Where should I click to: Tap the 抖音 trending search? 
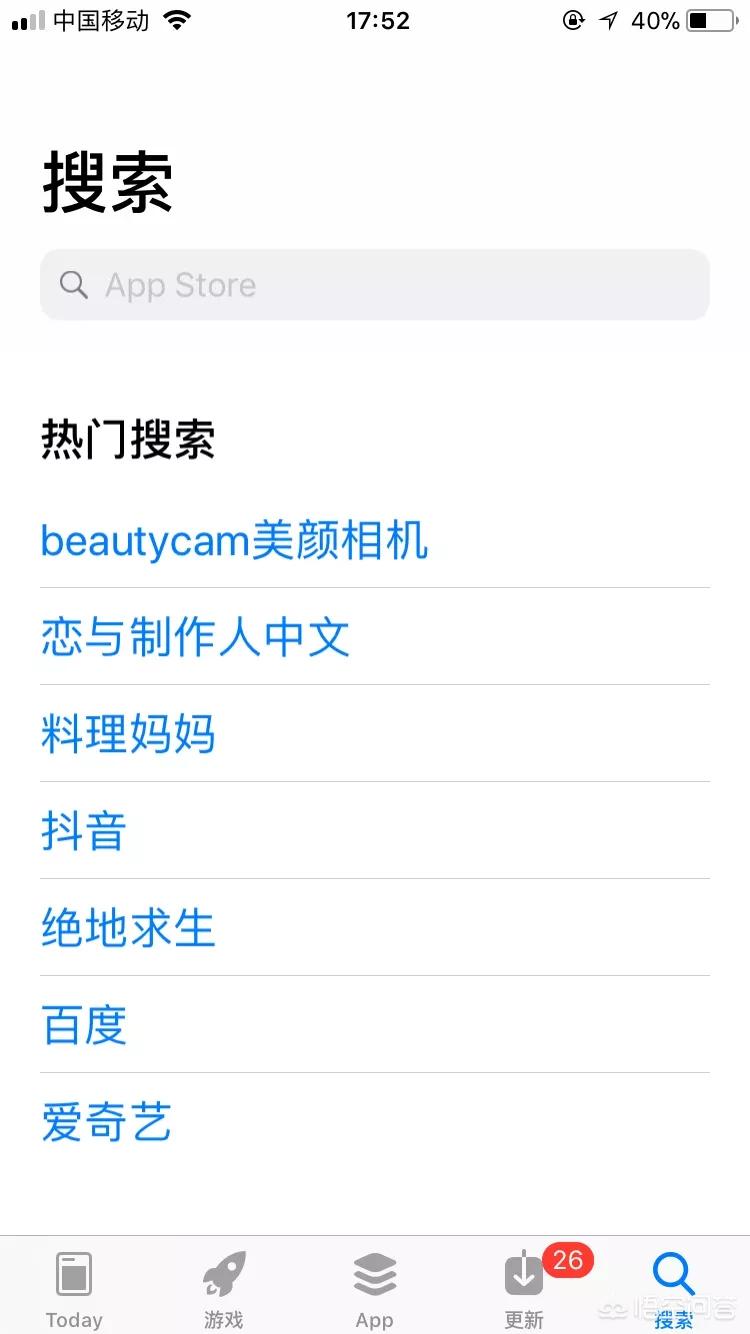click(x=84, y=831)
